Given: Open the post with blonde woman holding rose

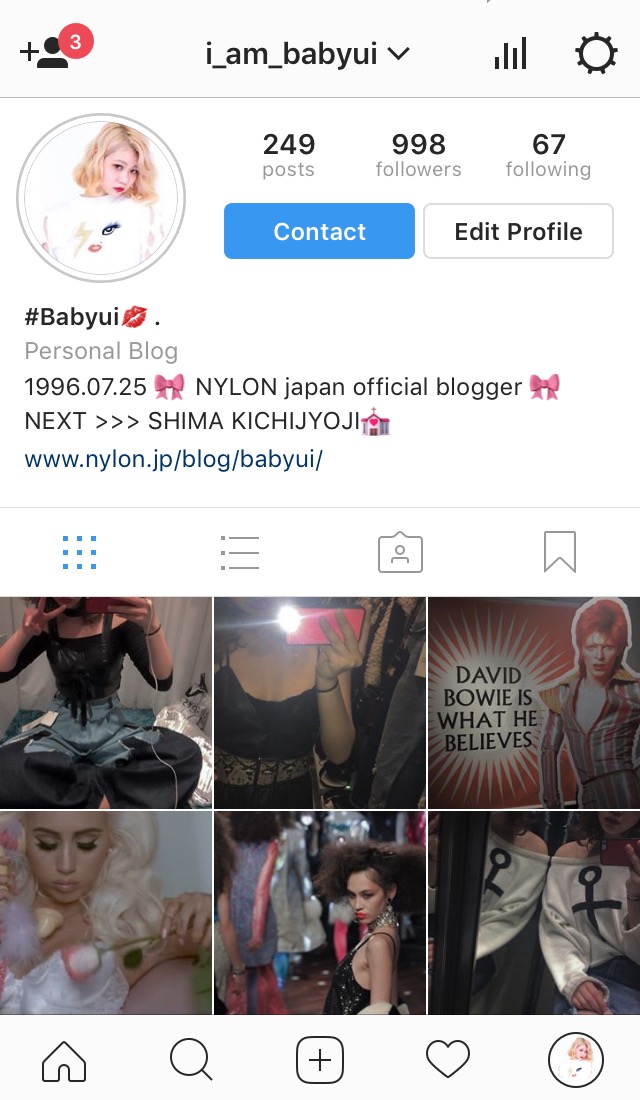Looking at the screenshot, I should (106, 912).
